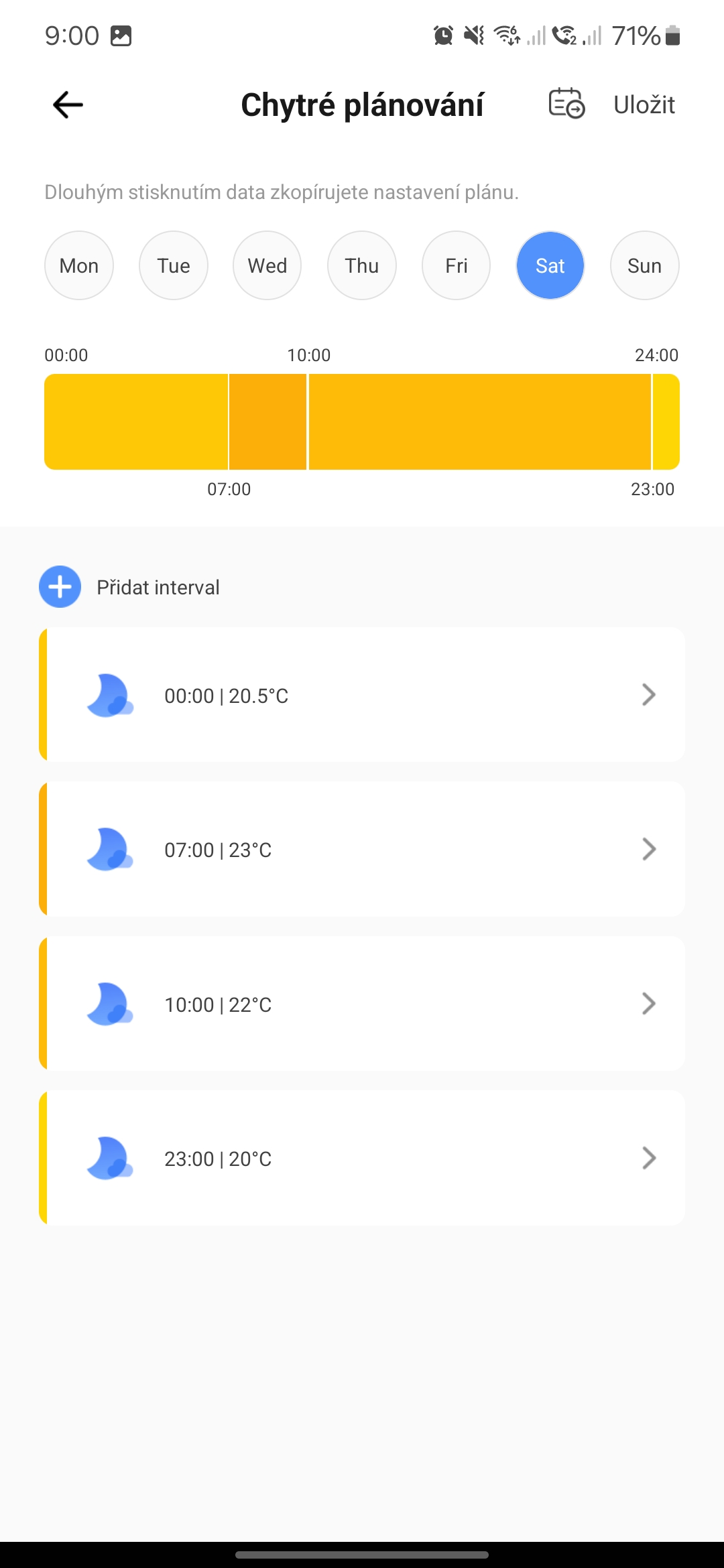Edit the 07:00 | 23°C interval
The width and height of the screenshot is (724, 1568).
pyautogui.click(x=362, y=849)
